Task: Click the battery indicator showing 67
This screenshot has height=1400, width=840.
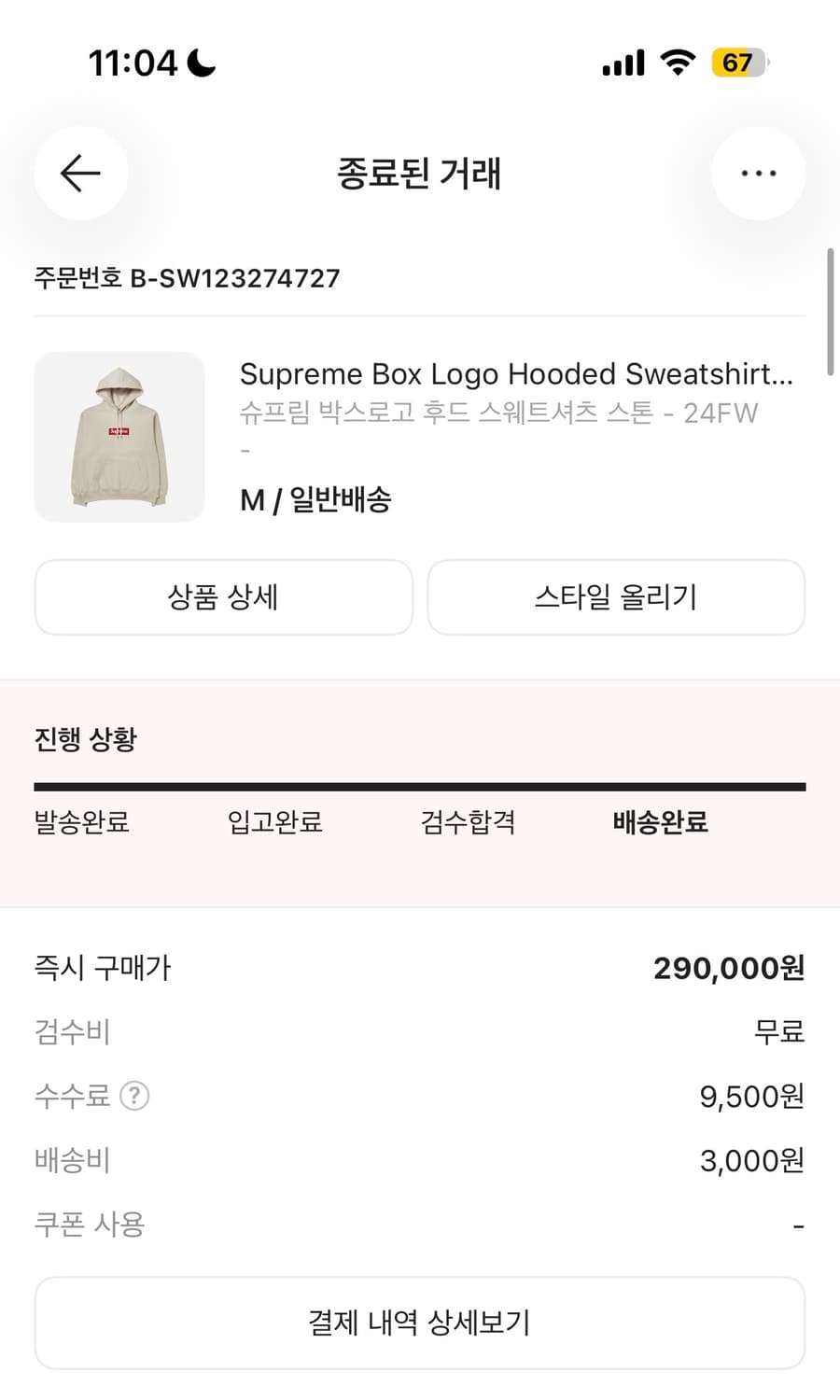Action: (737, 63)
